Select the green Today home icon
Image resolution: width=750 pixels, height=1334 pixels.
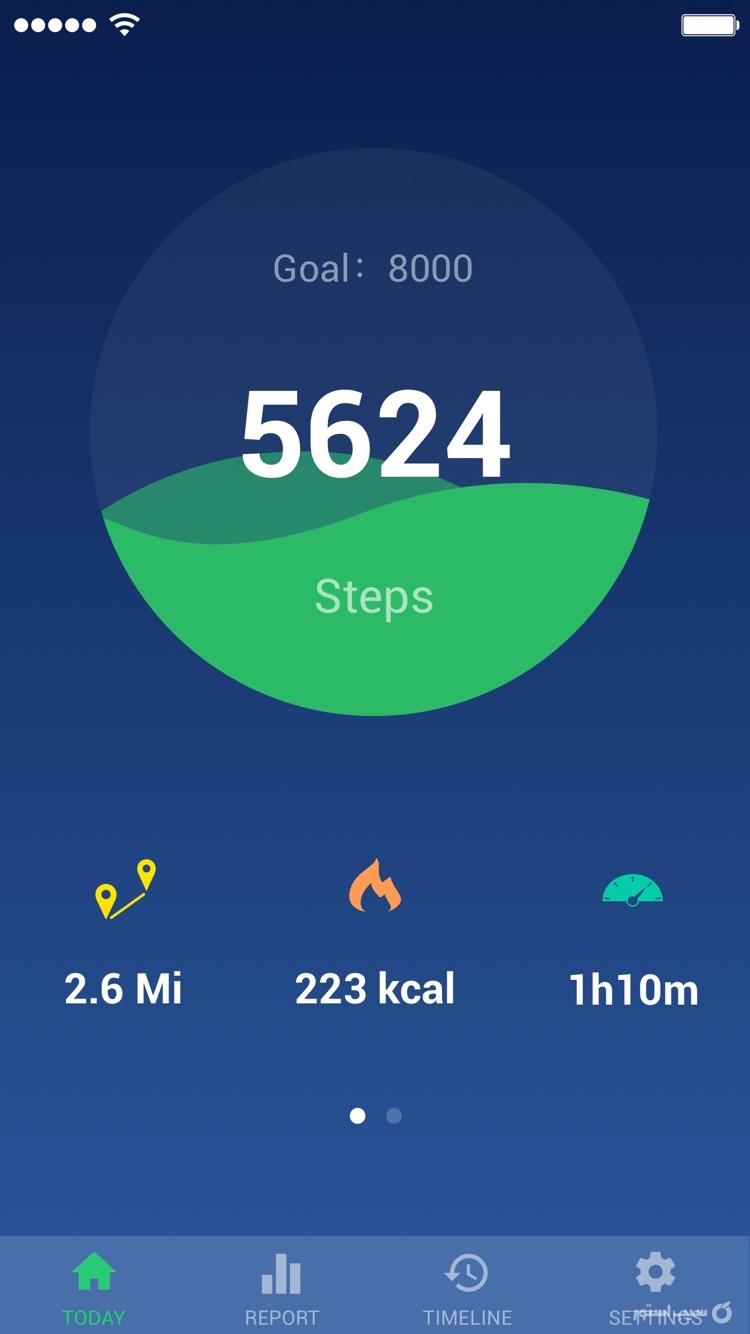tap(94, 1271)
